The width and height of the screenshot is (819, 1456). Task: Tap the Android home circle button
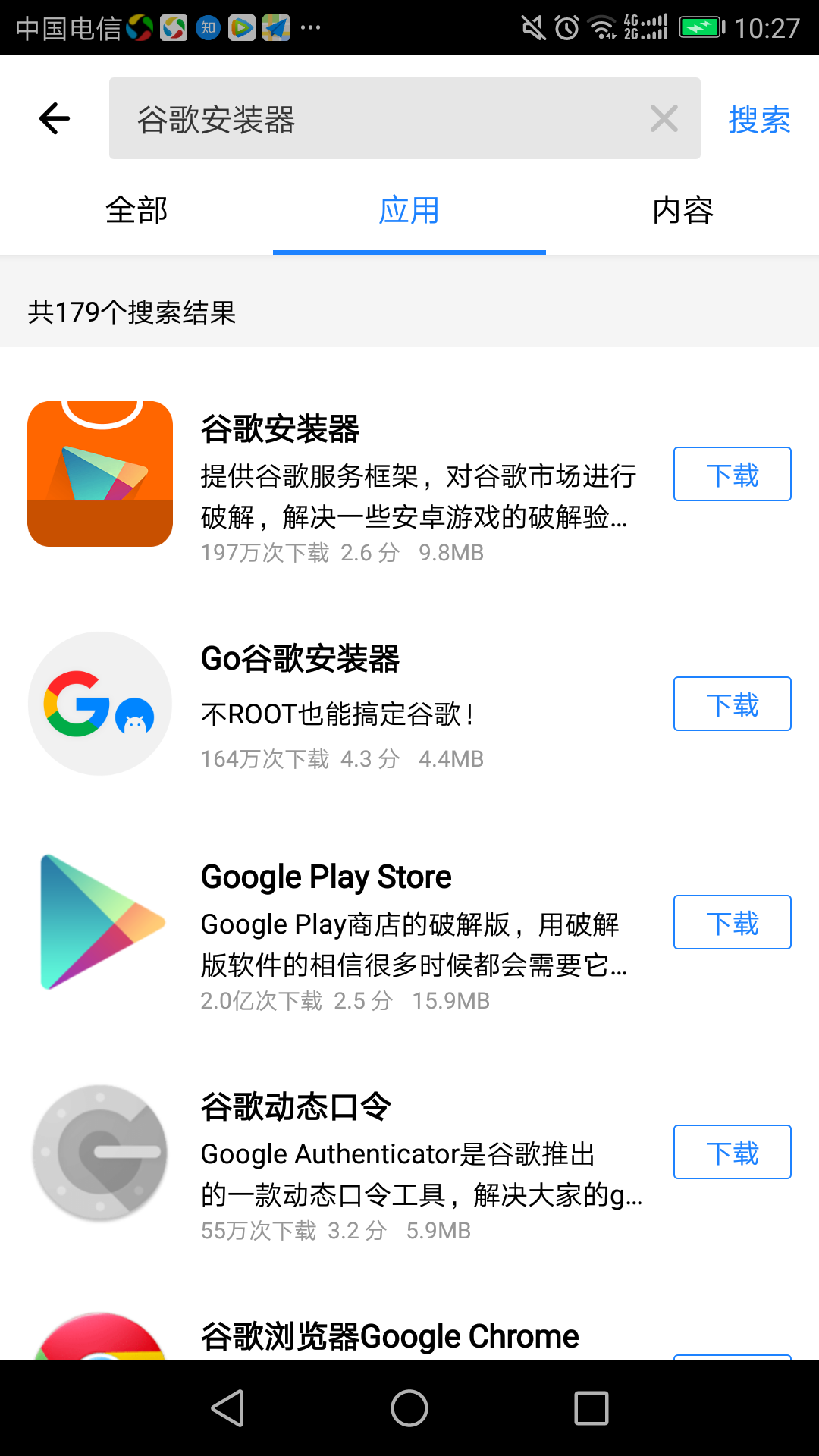(x=409, y=1407)
